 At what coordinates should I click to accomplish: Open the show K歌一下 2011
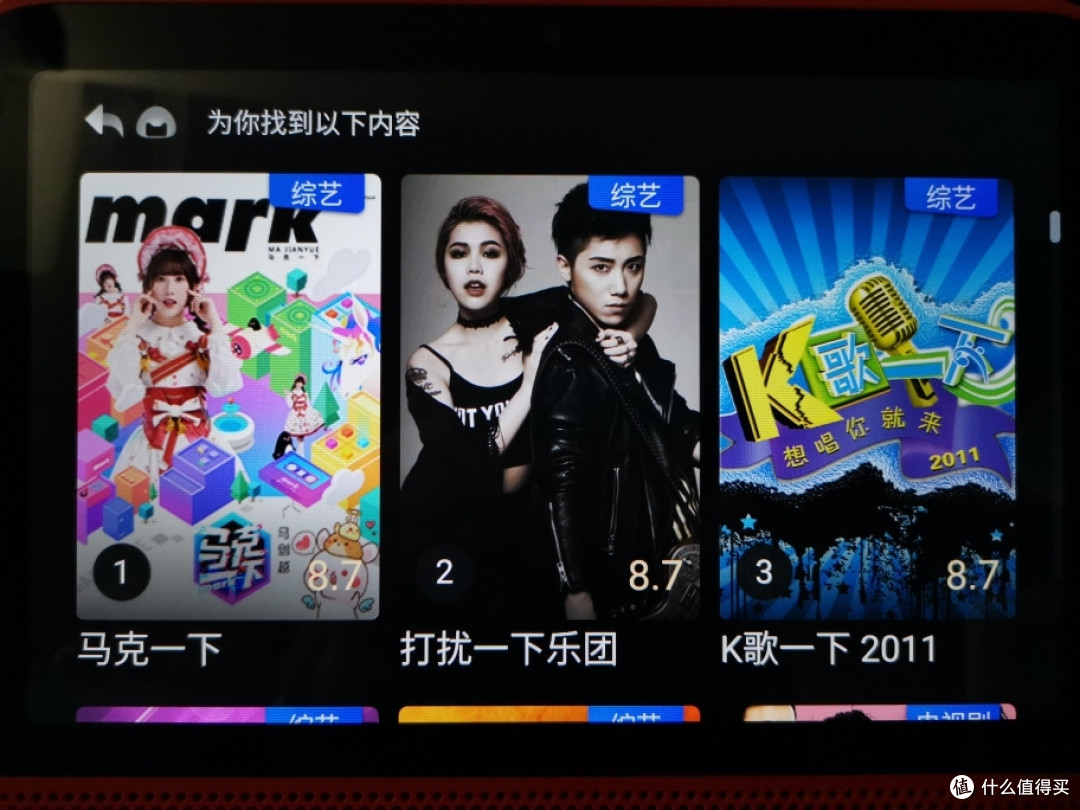[867, 396]
